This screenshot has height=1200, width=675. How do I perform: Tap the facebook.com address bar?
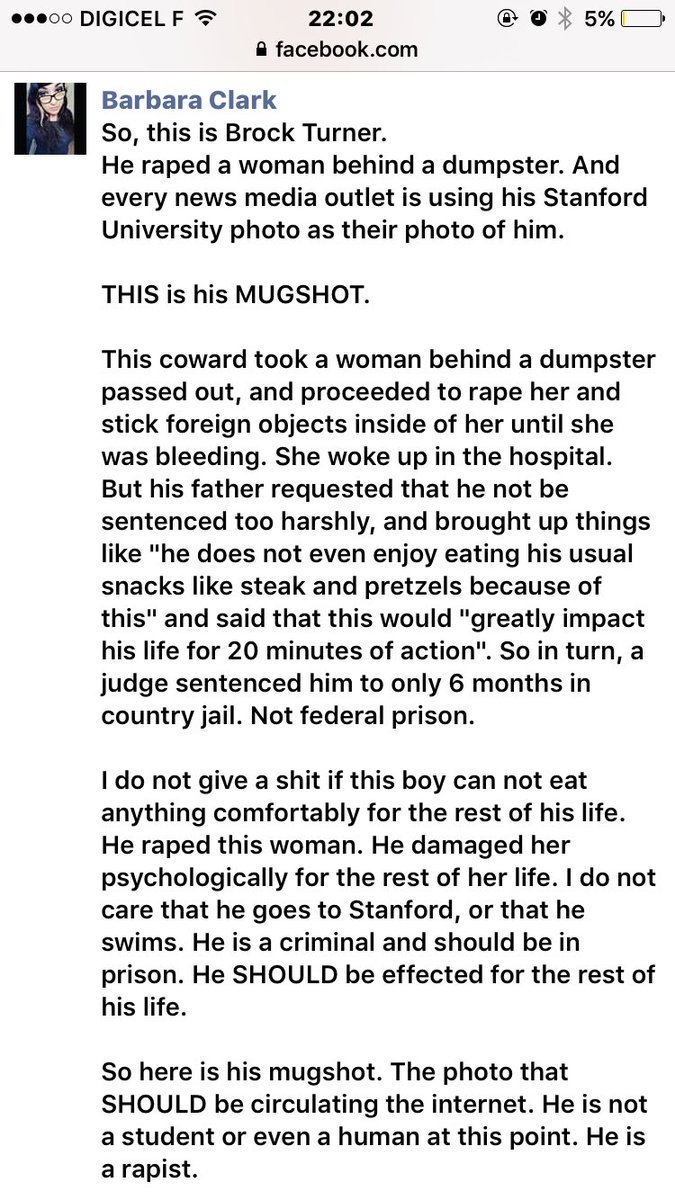click(337, 48)
